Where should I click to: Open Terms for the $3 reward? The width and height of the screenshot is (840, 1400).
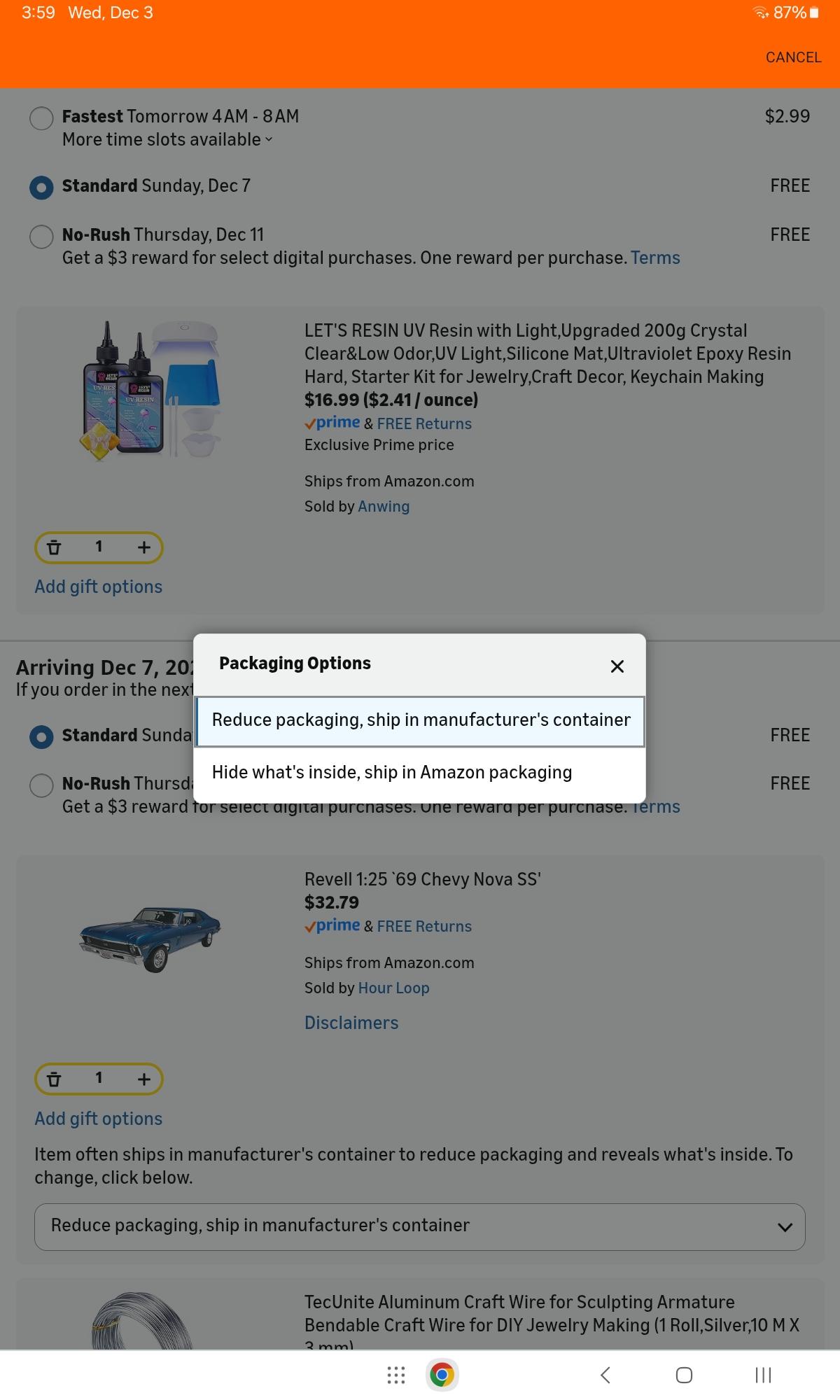pos(654,258)
